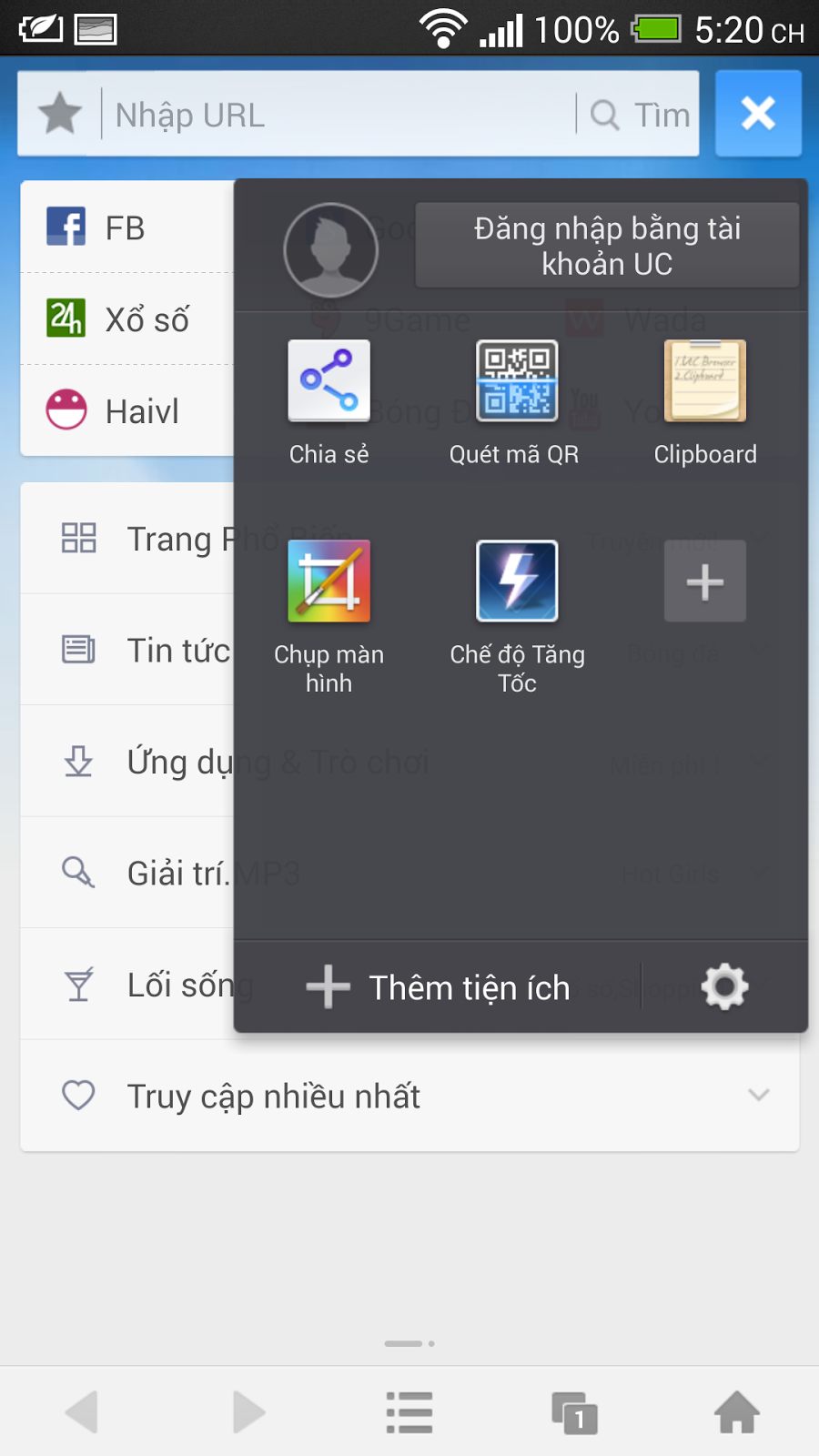
Task: Open add-on settings gear
Action: [x=724, y=986]
